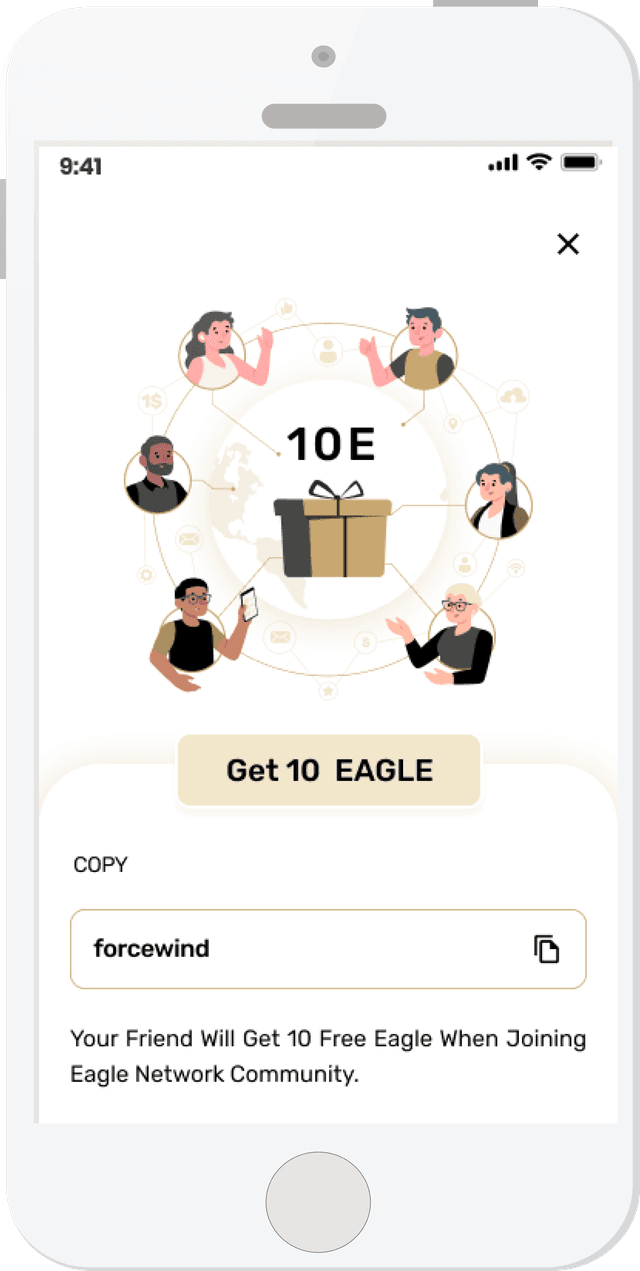Copy the forcewind referral code
The image size is (640, 1271).
(546, 949)
